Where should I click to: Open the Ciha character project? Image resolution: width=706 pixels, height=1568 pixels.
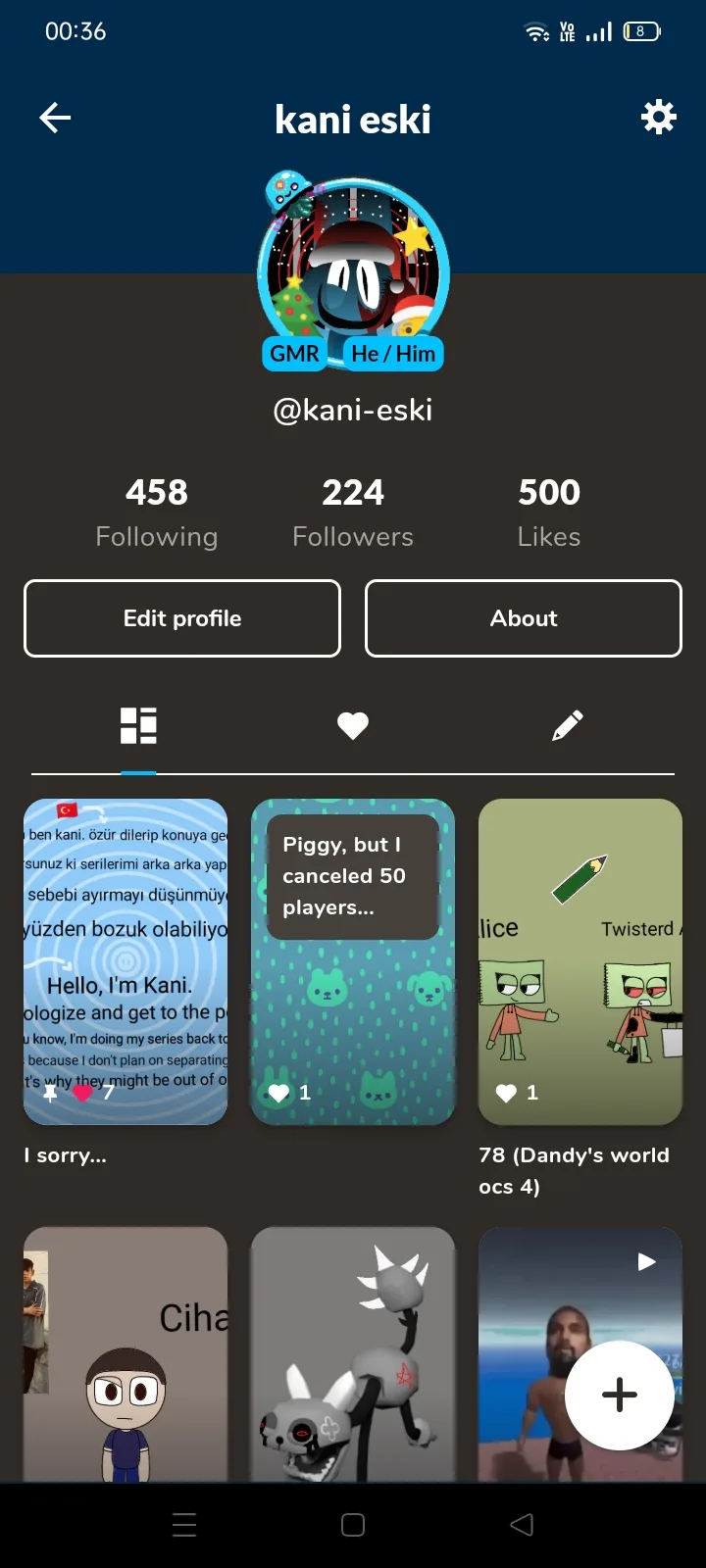(126, 1354)
